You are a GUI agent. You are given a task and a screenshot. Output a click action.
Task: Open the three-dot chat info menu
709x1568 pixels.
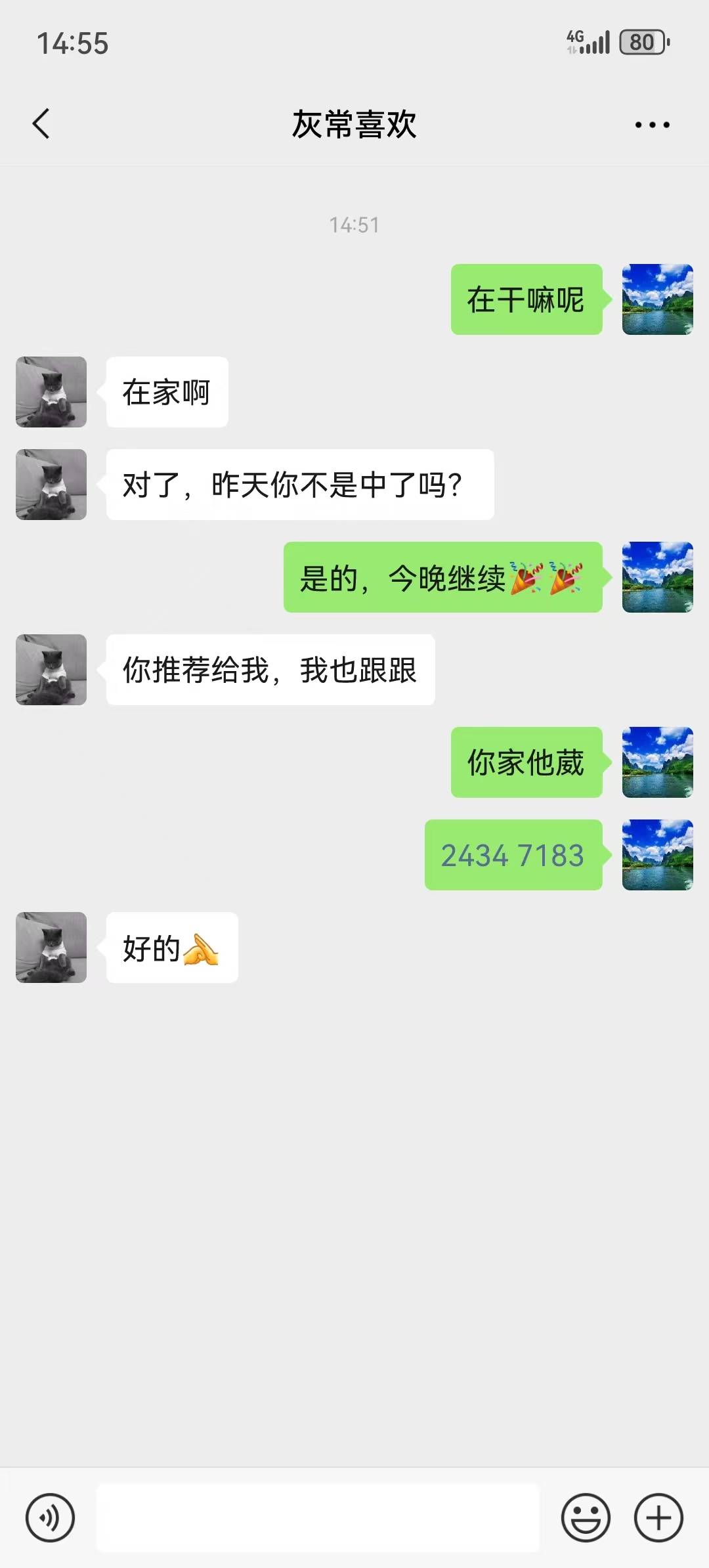pos(652,124)
